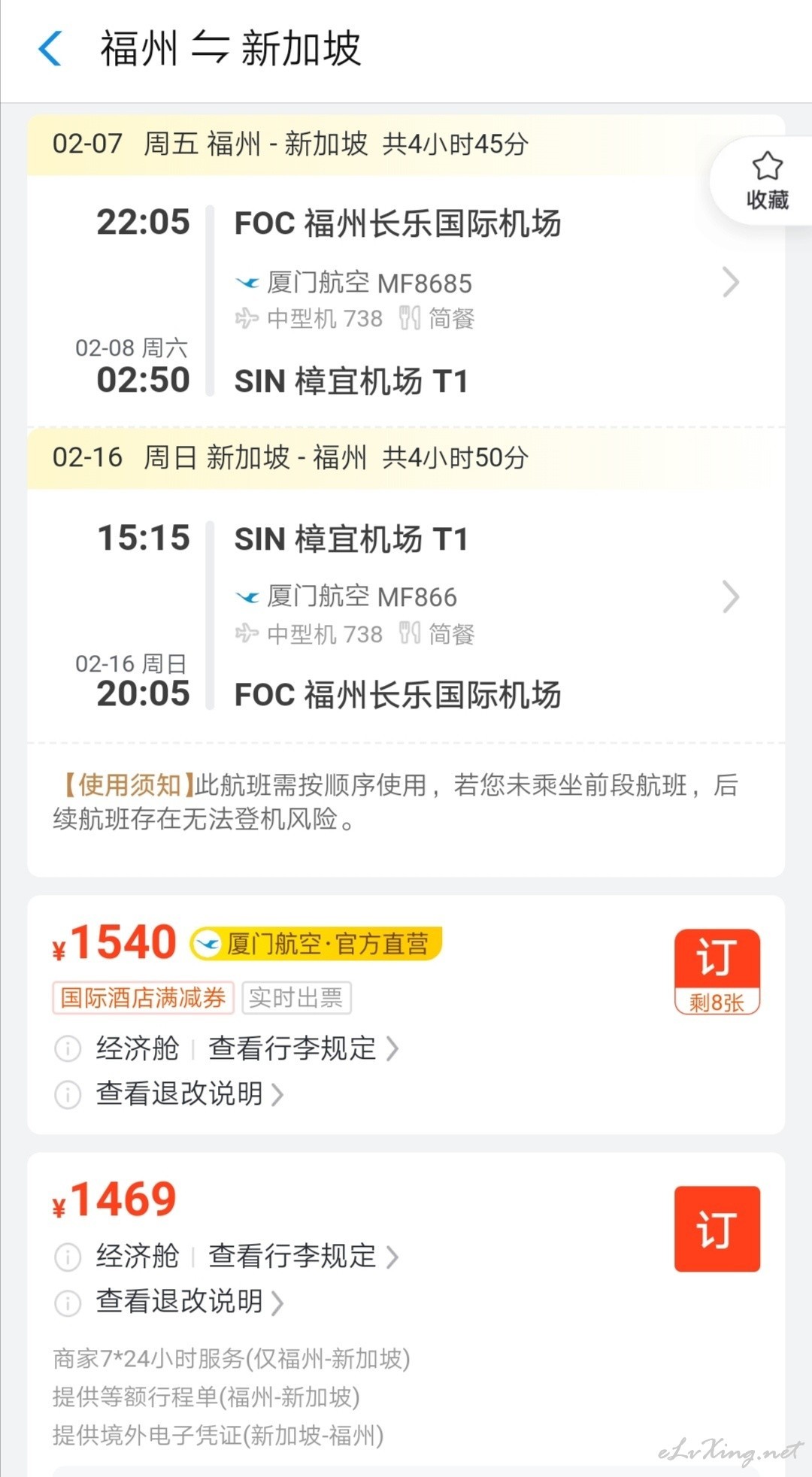The width and height of the screenshot is (812, 1477).
Task: Book the ¥1540 official fare
Action: tap(717, 972)
